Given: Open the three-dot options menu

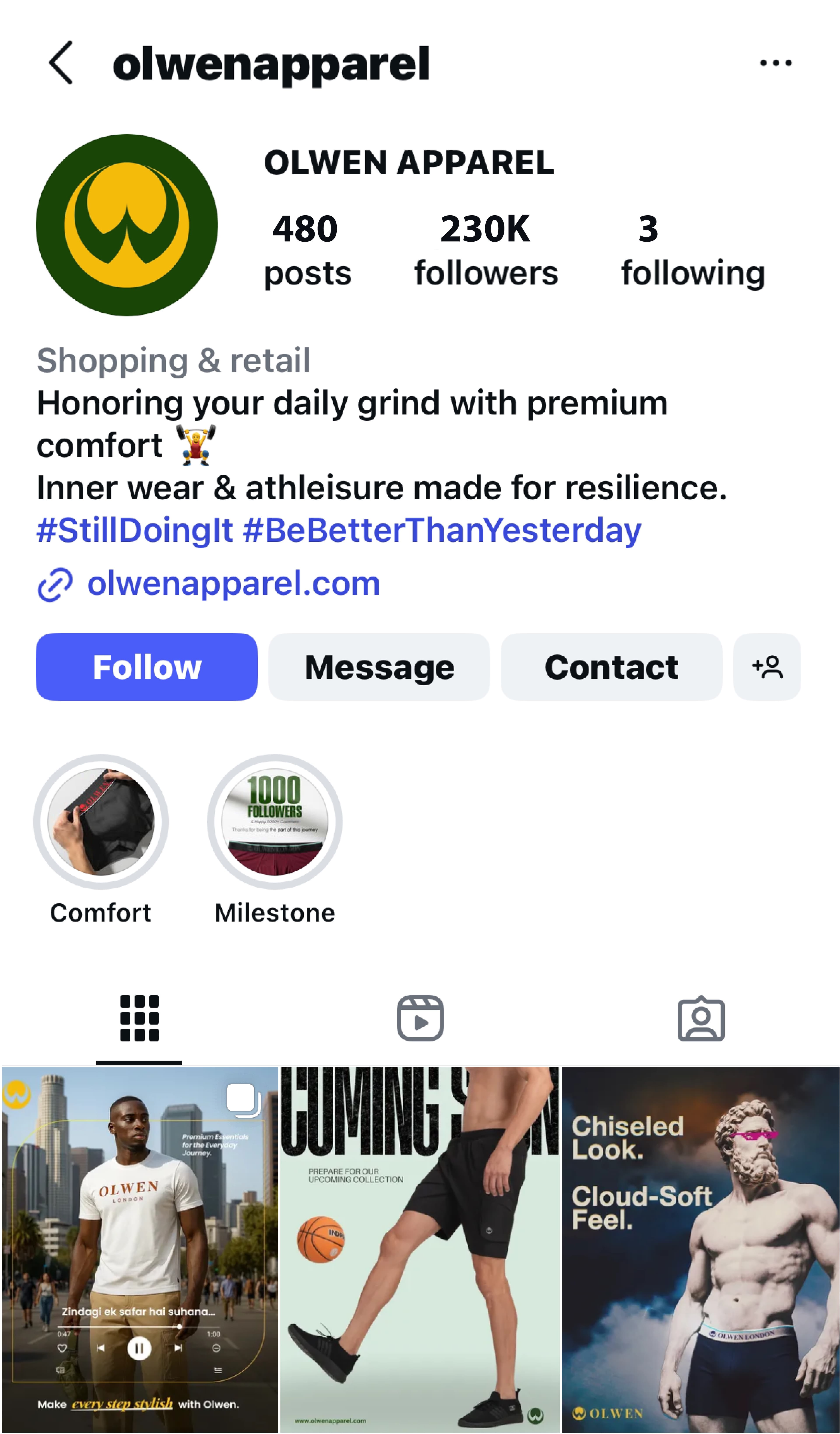Looking at the screenshot, I should click(x=775, y=63).
